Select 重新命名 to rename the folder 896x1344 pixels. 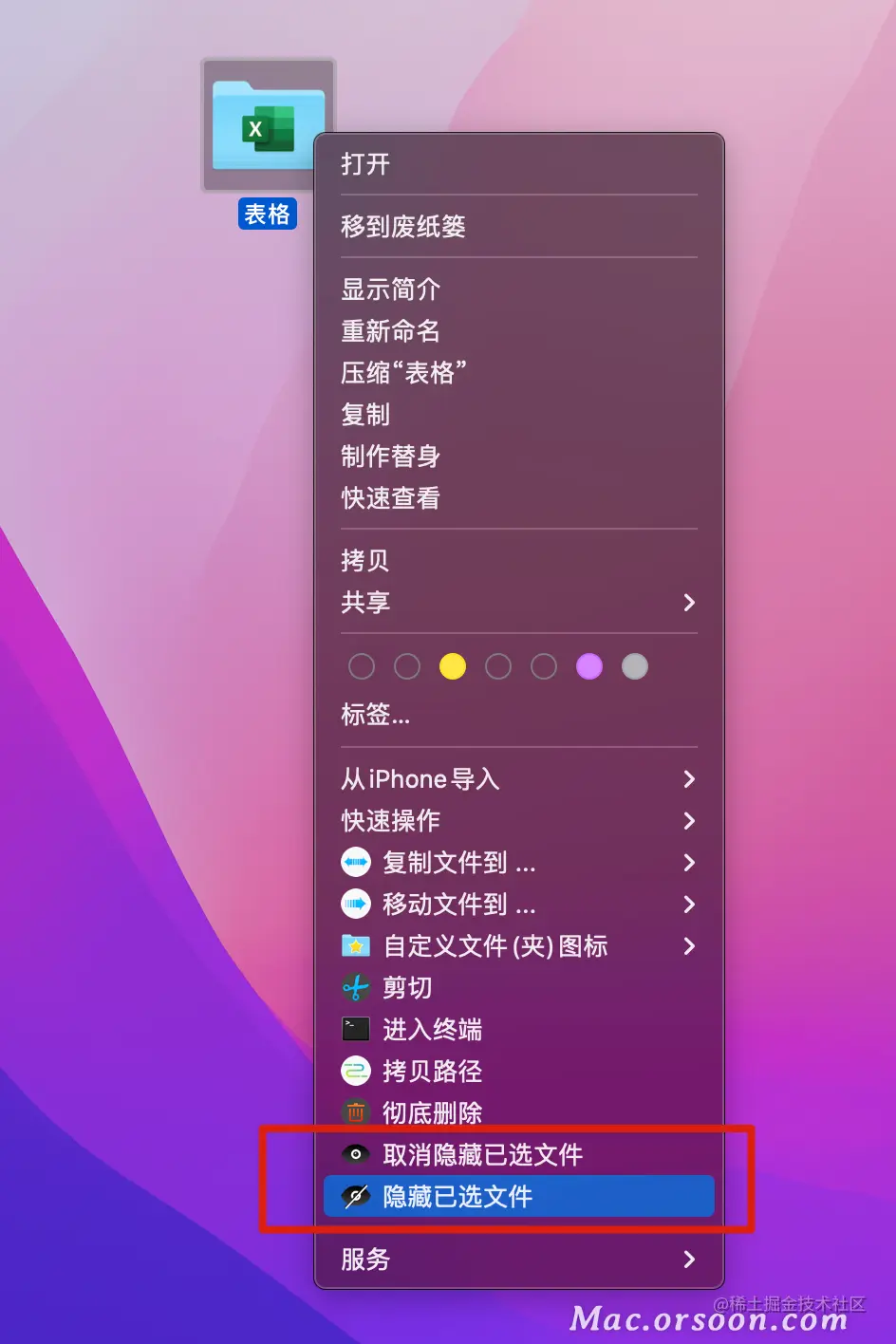coord(390,331)
